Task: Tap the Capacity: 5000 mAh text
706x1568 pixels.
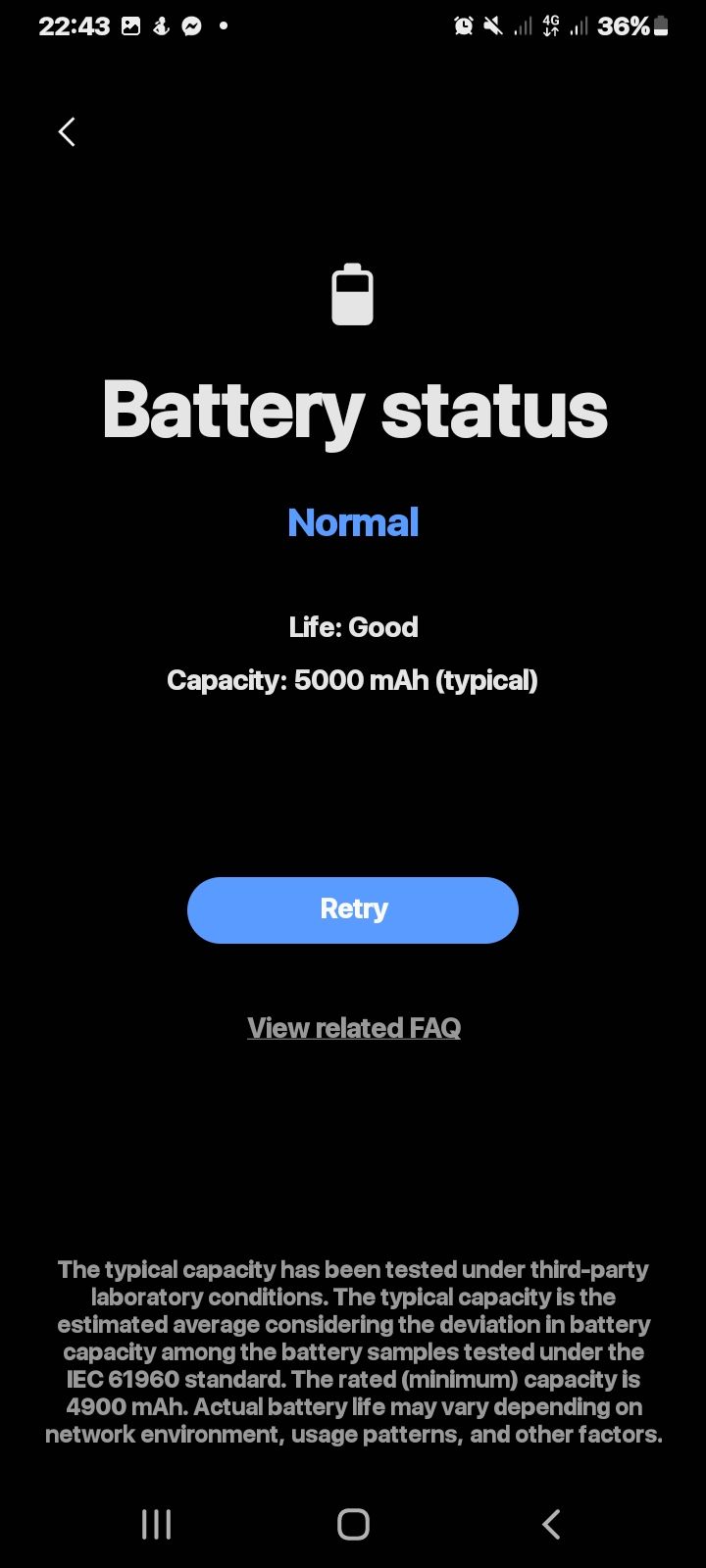Action: (x=353, y=679)
